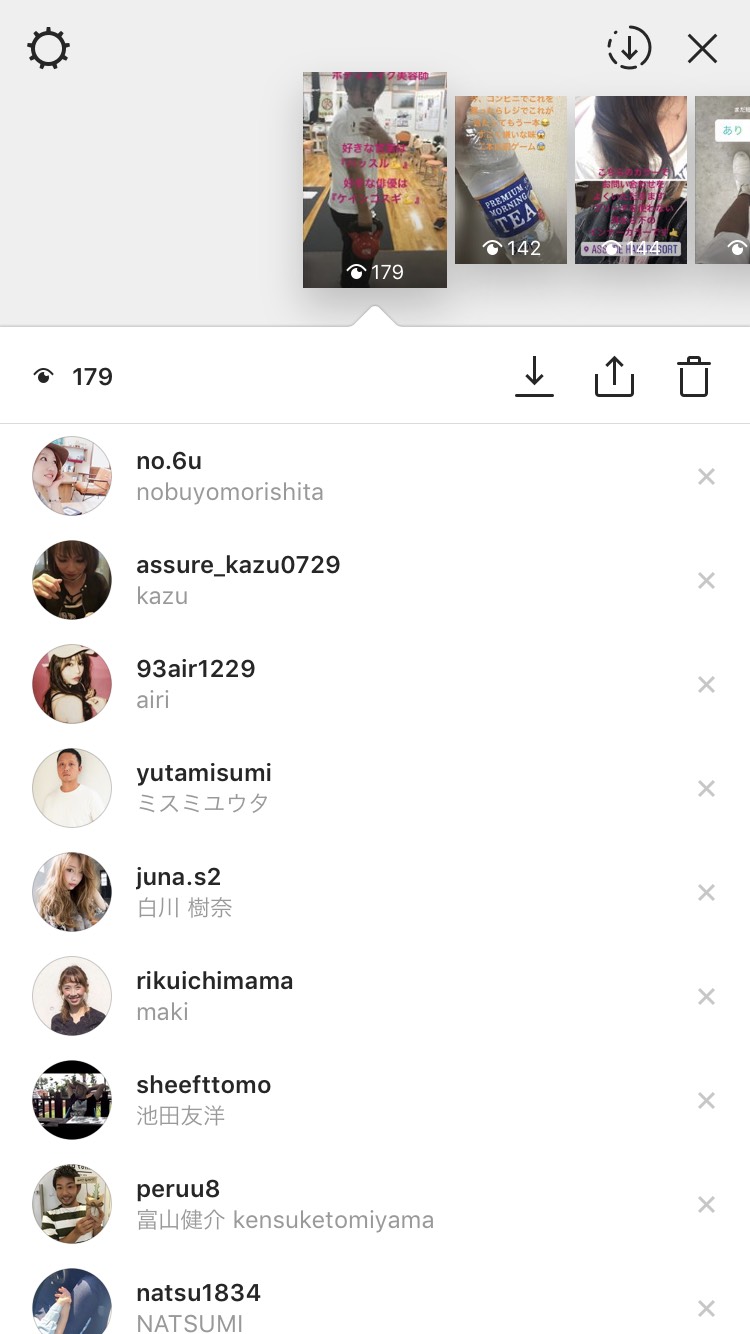Image resolution: width=750 pixels, height=1334 pixels.
Task: View 93air1229's profile
Action: click(195, 669)
